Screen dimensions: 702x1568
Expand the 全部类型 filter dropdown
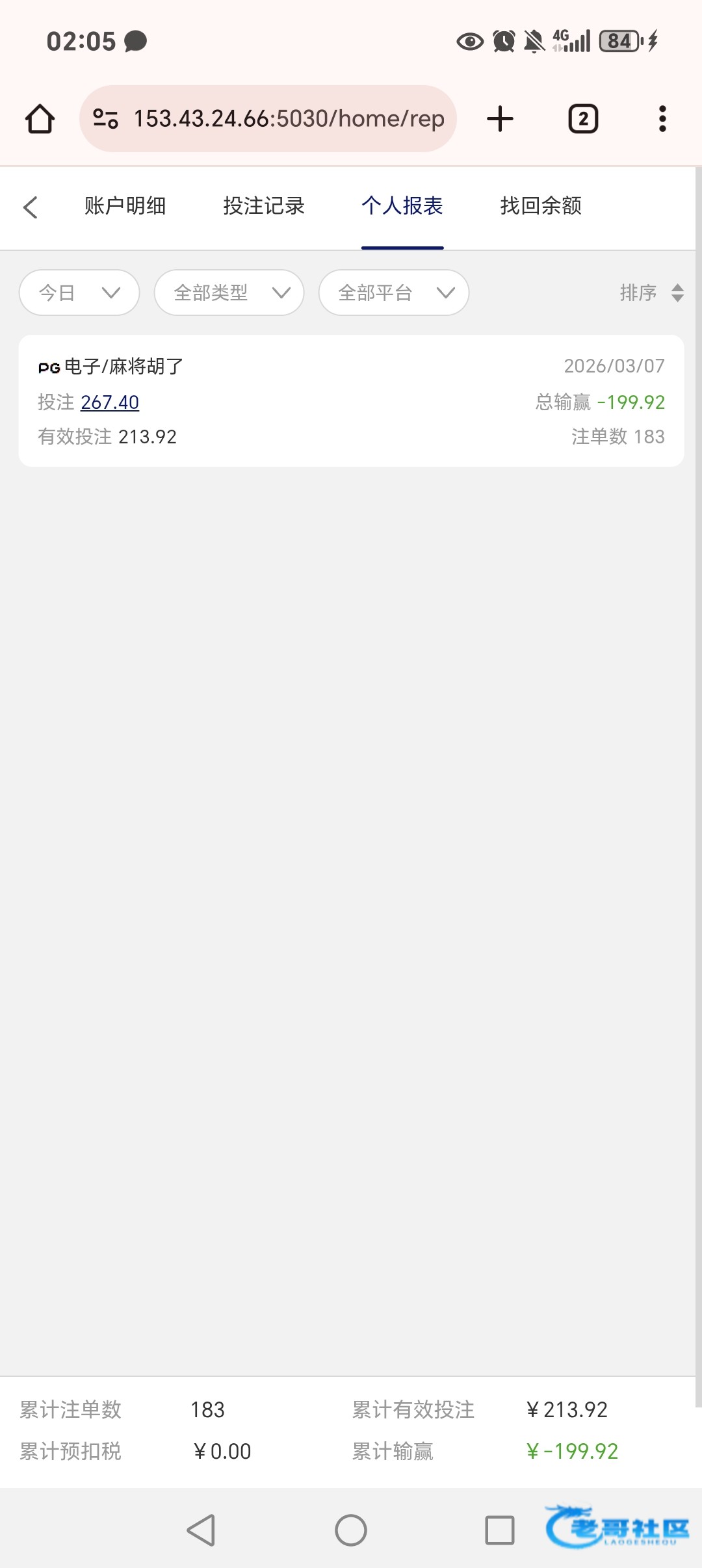(x=229, y=293)
